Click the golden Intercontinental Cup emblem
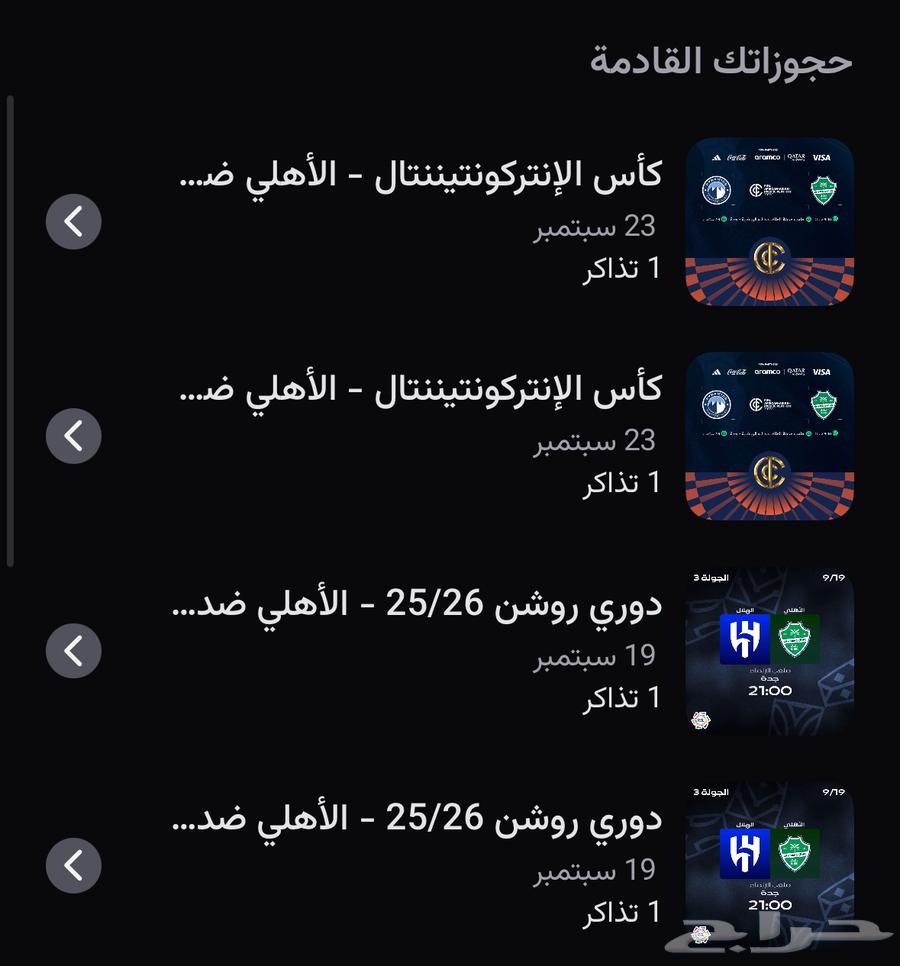This screenshot has width=900, height=966. point(769,259)
